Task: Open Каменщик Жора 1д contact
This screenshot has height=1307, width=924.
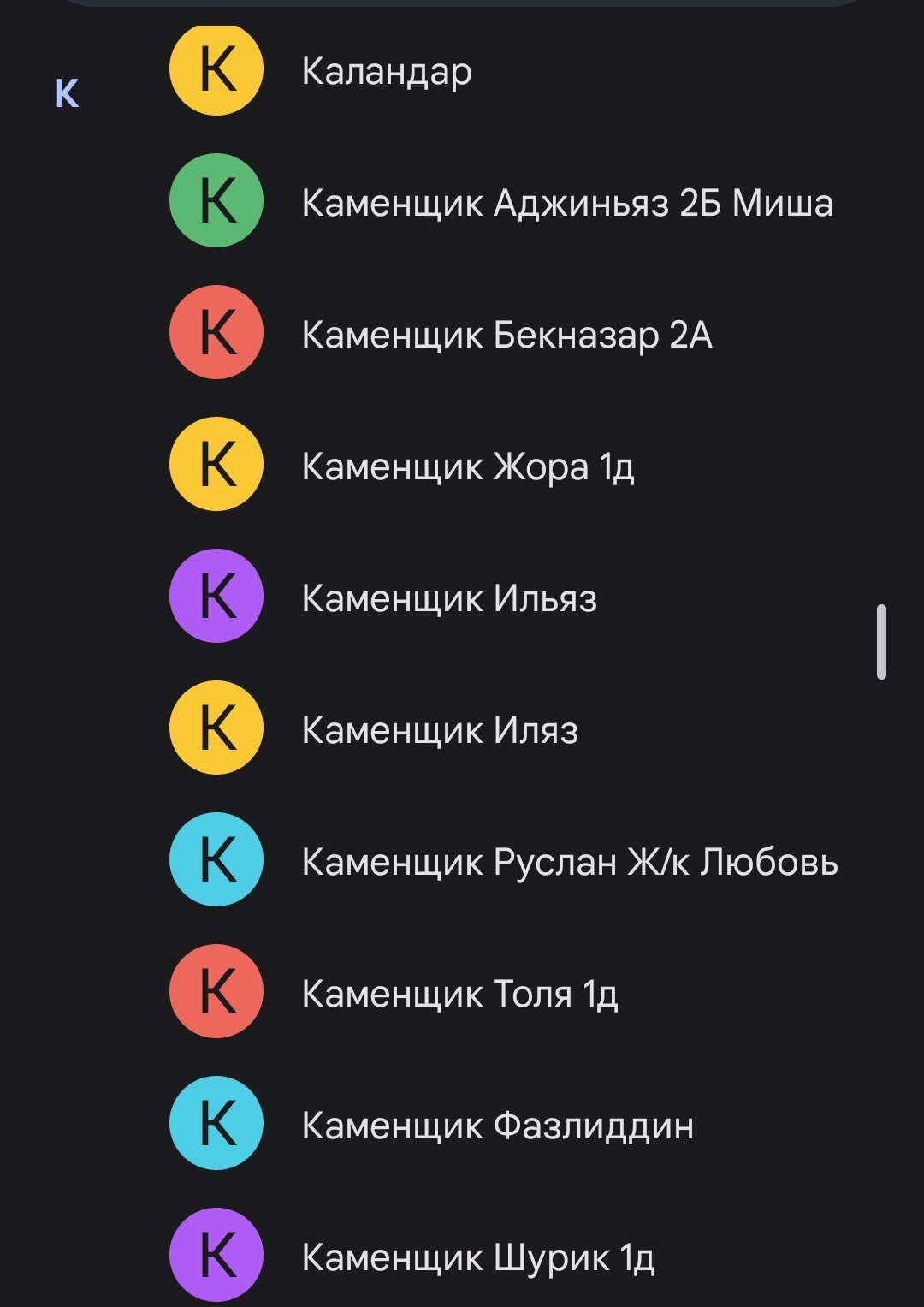Action: (x=468, y=467)
